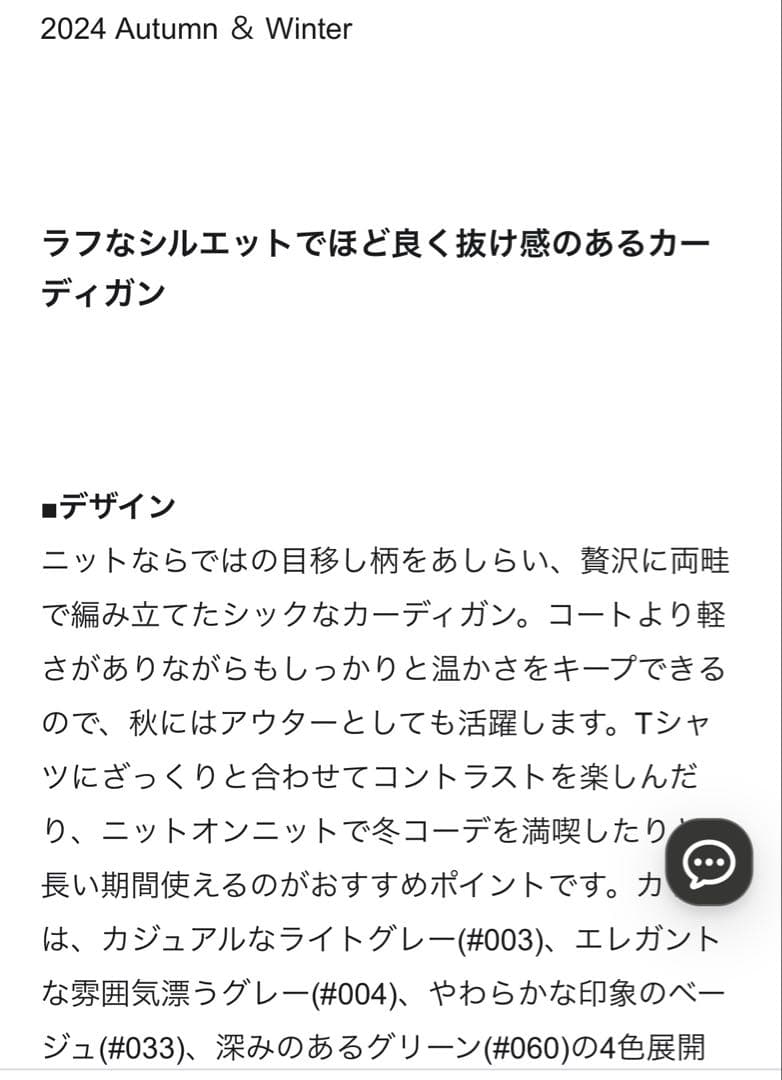Click the "2024 Autumn & Winter" season label
This screenshot has width=782, height=1080.
point(196,30)
